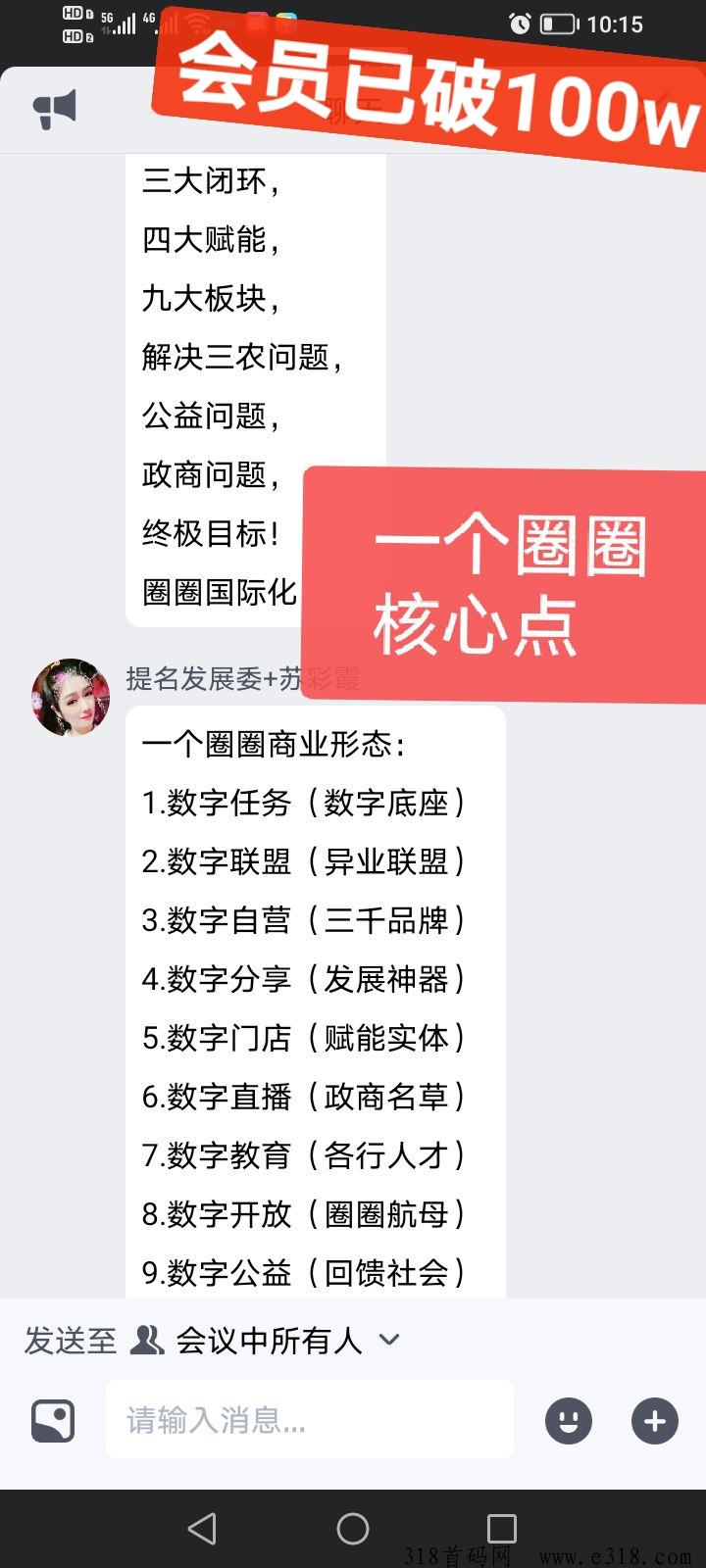Image resolution: width=706 pixels, height=1568 pixels.
Task: Go back with the system back button
Action: [202, 1528]
